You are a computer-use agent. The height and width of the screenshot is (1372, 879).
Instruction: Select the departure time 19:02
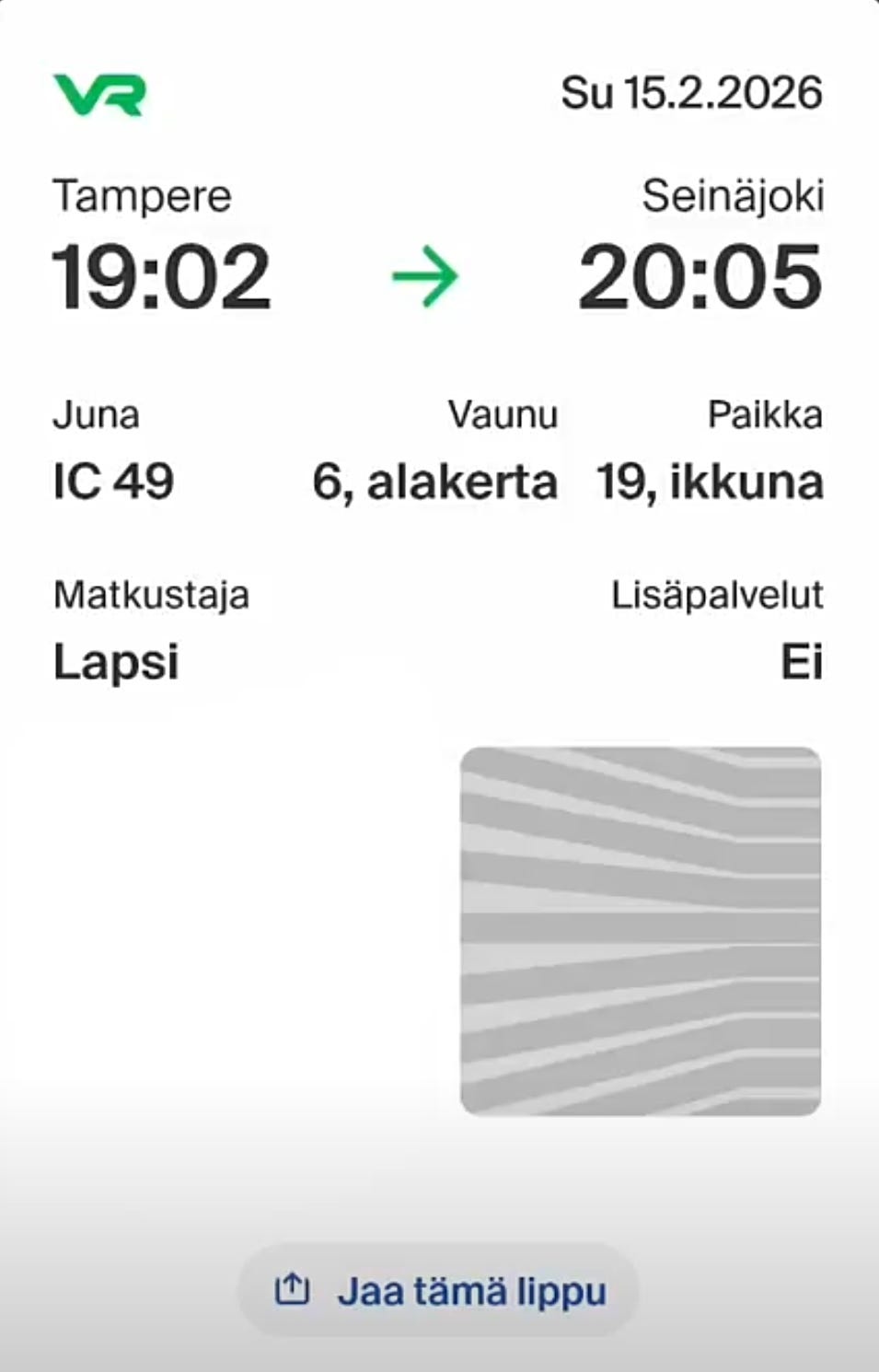(161, 274)
